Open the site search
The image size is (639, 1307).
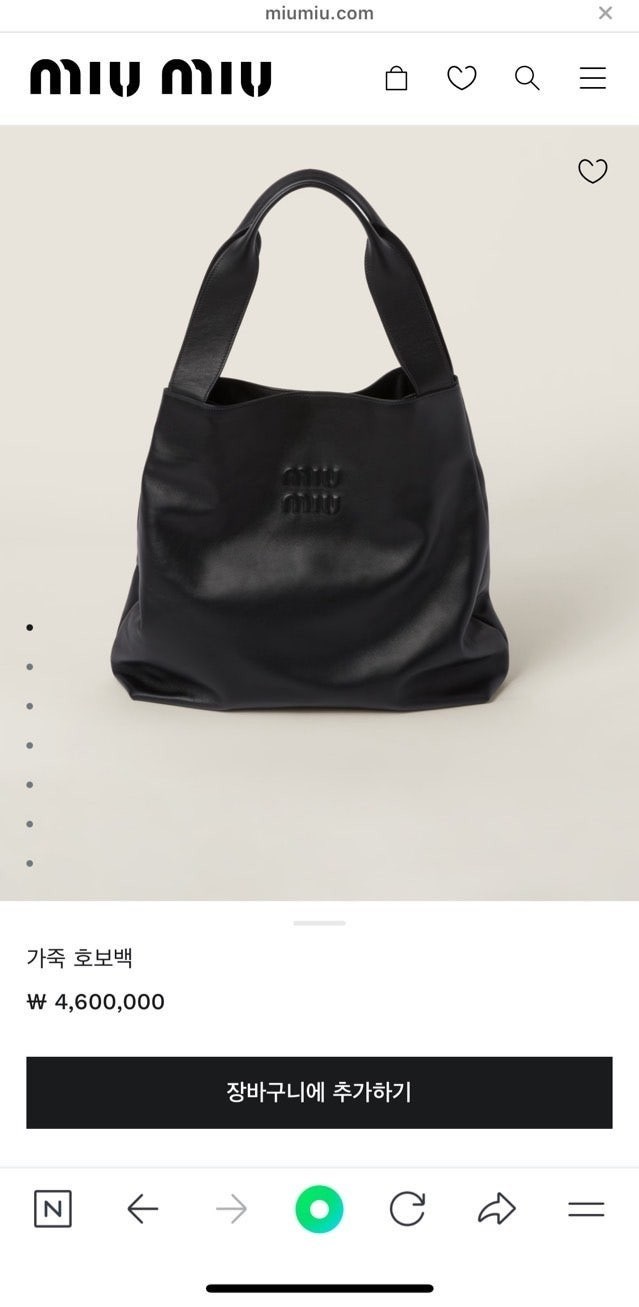click(x=527, y=78)
